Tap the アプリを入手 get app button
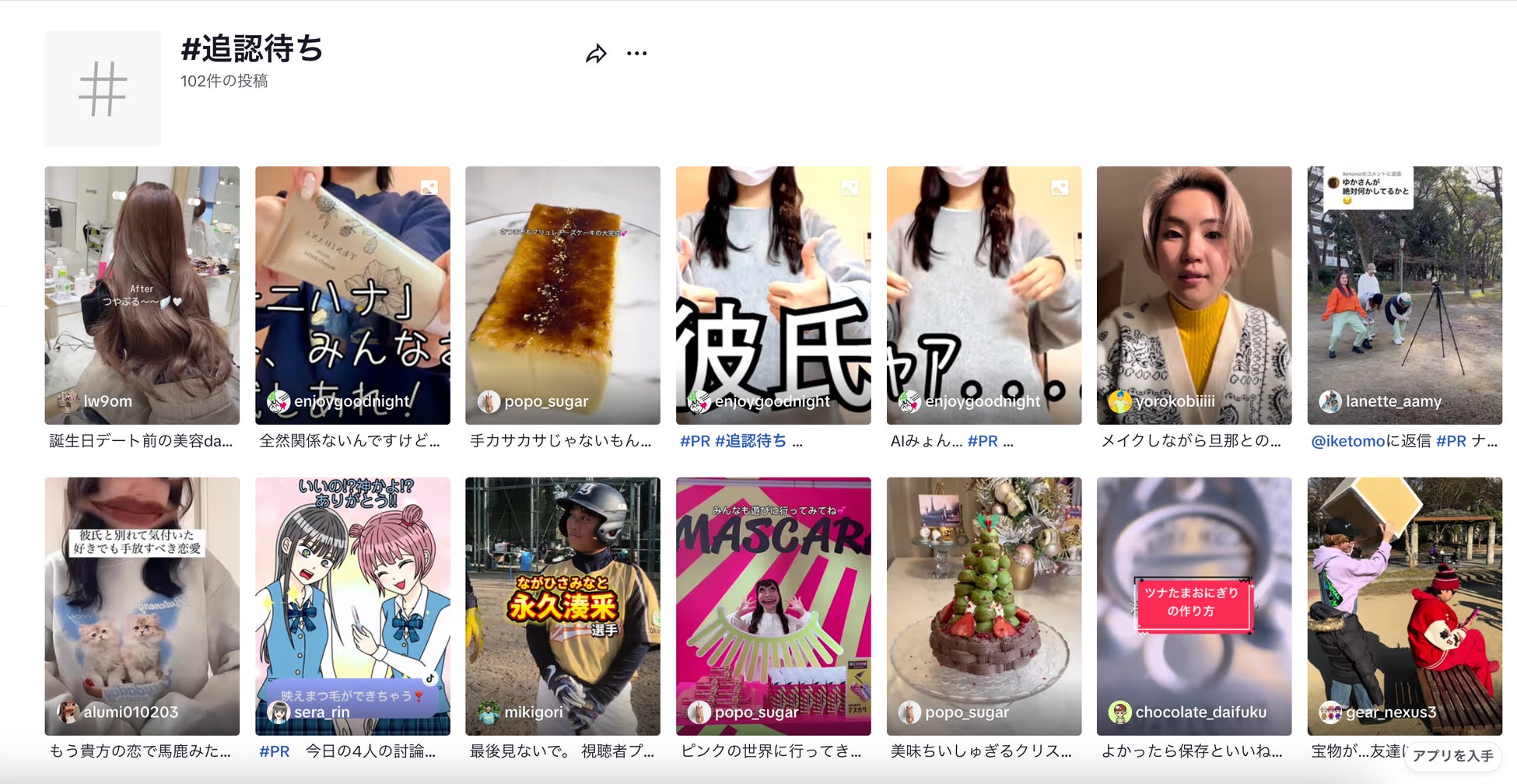 click(1452, 755)
